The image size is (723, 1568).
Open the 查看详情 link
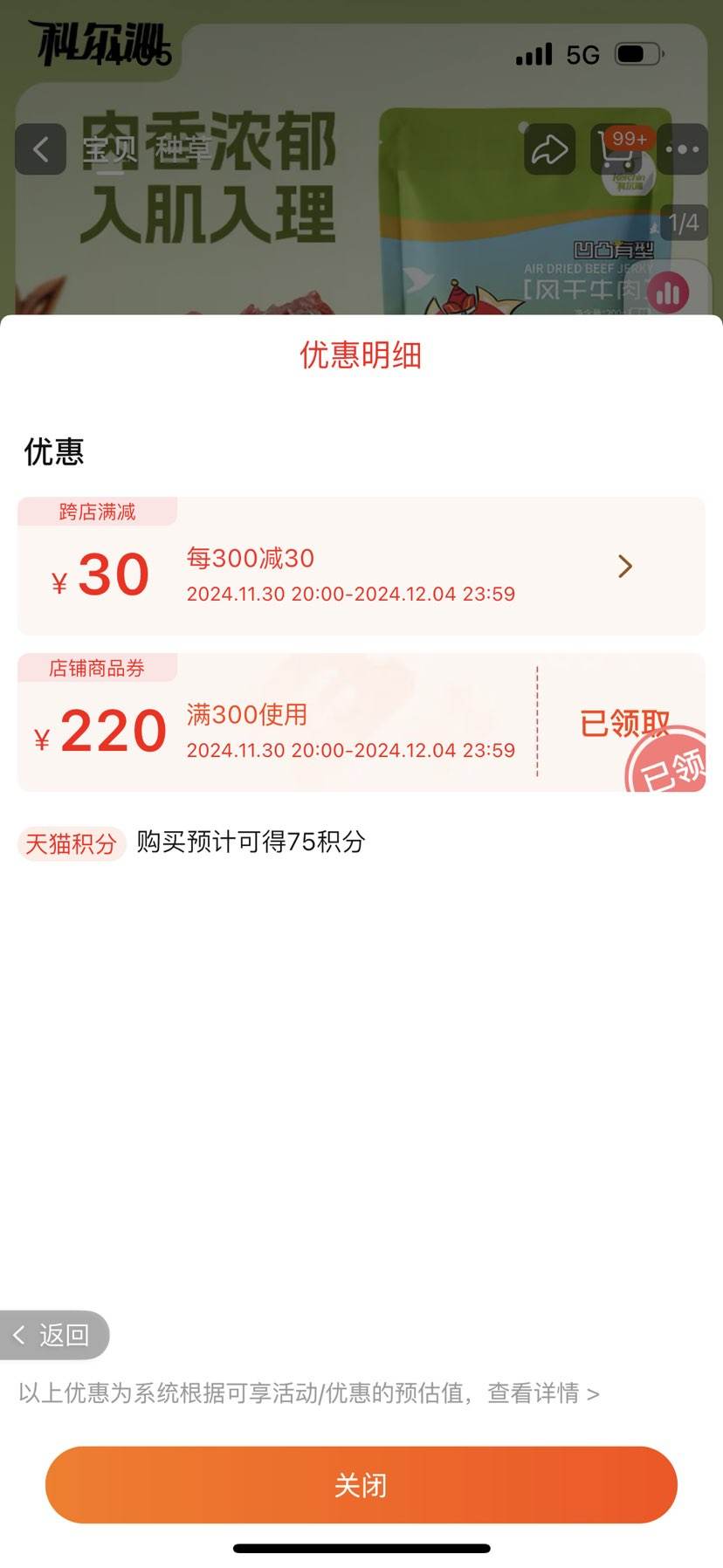535,1394
